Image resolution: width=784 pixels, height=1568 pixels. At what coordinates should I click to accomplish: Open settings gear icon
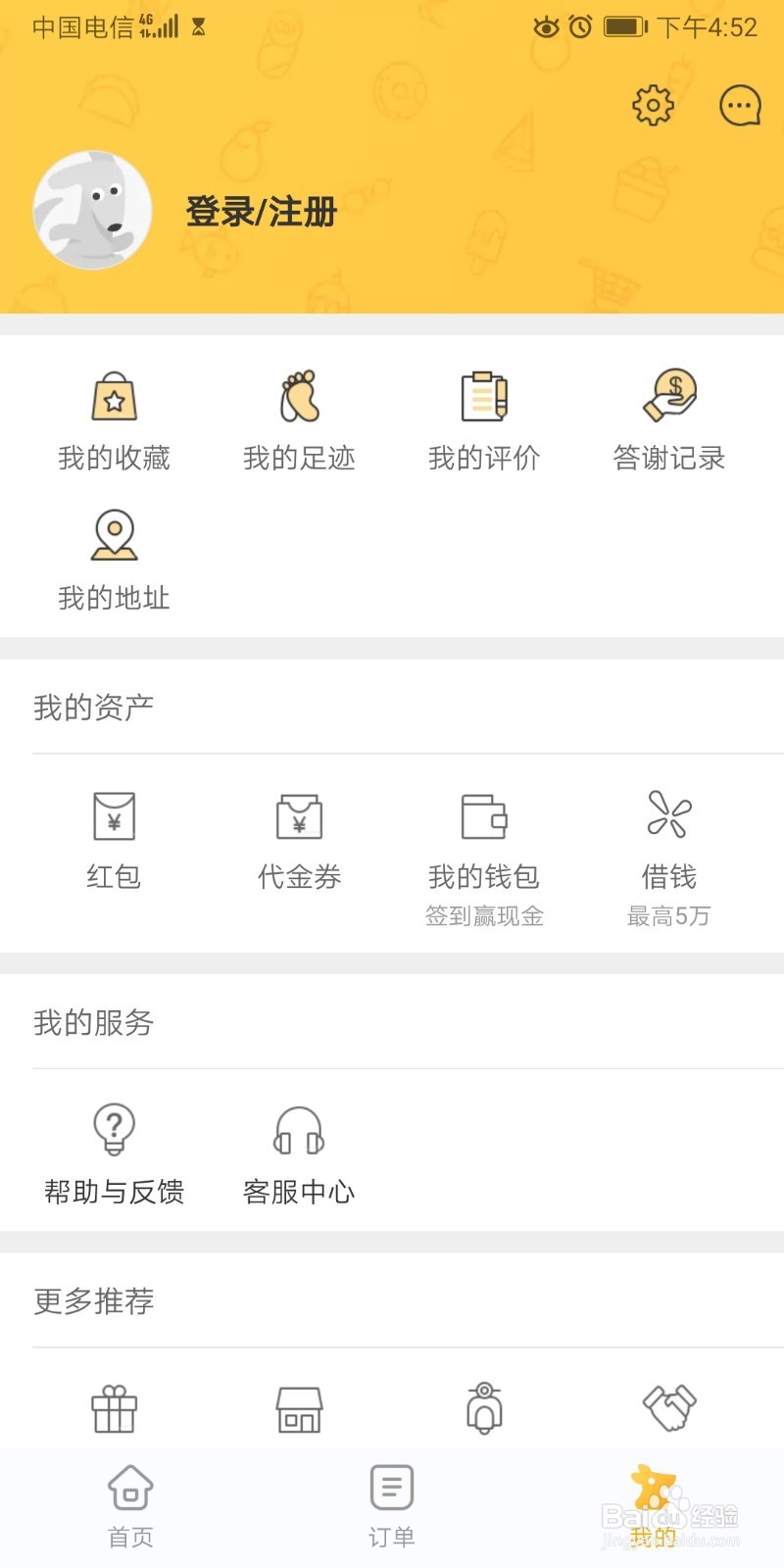click(x=653, y=105)
